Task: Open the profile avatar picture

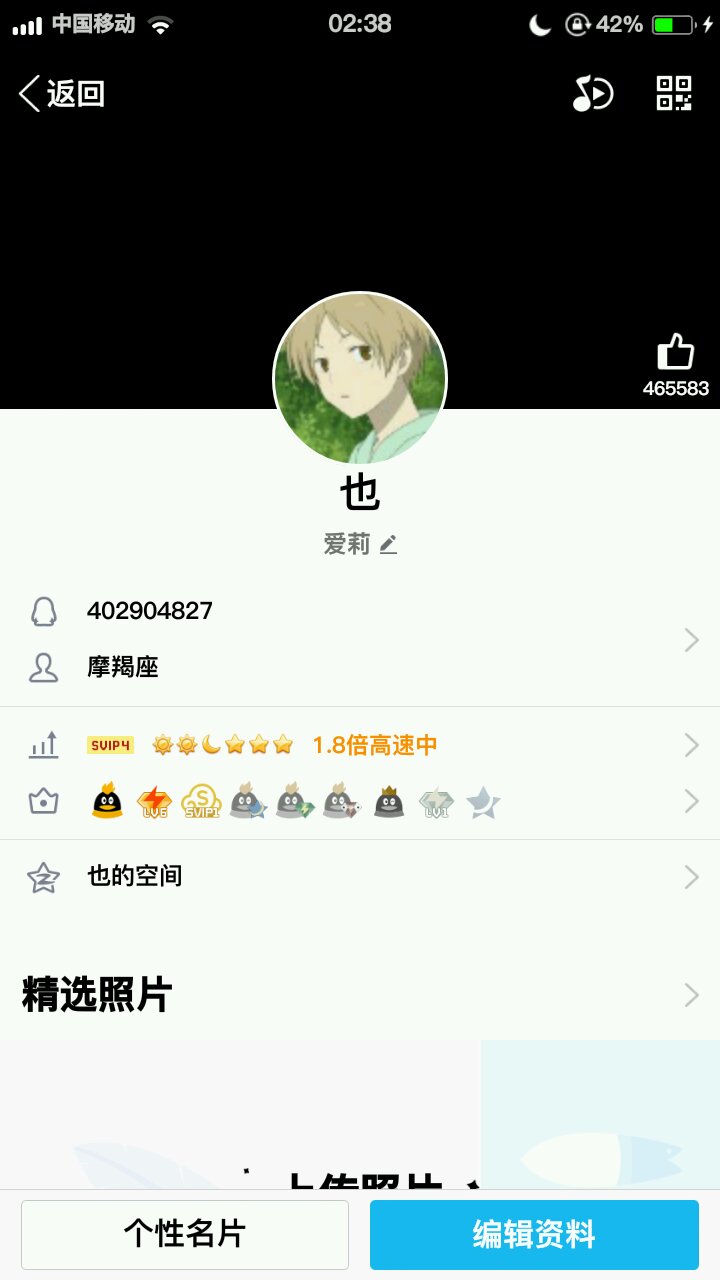Action: pos(360,379)
